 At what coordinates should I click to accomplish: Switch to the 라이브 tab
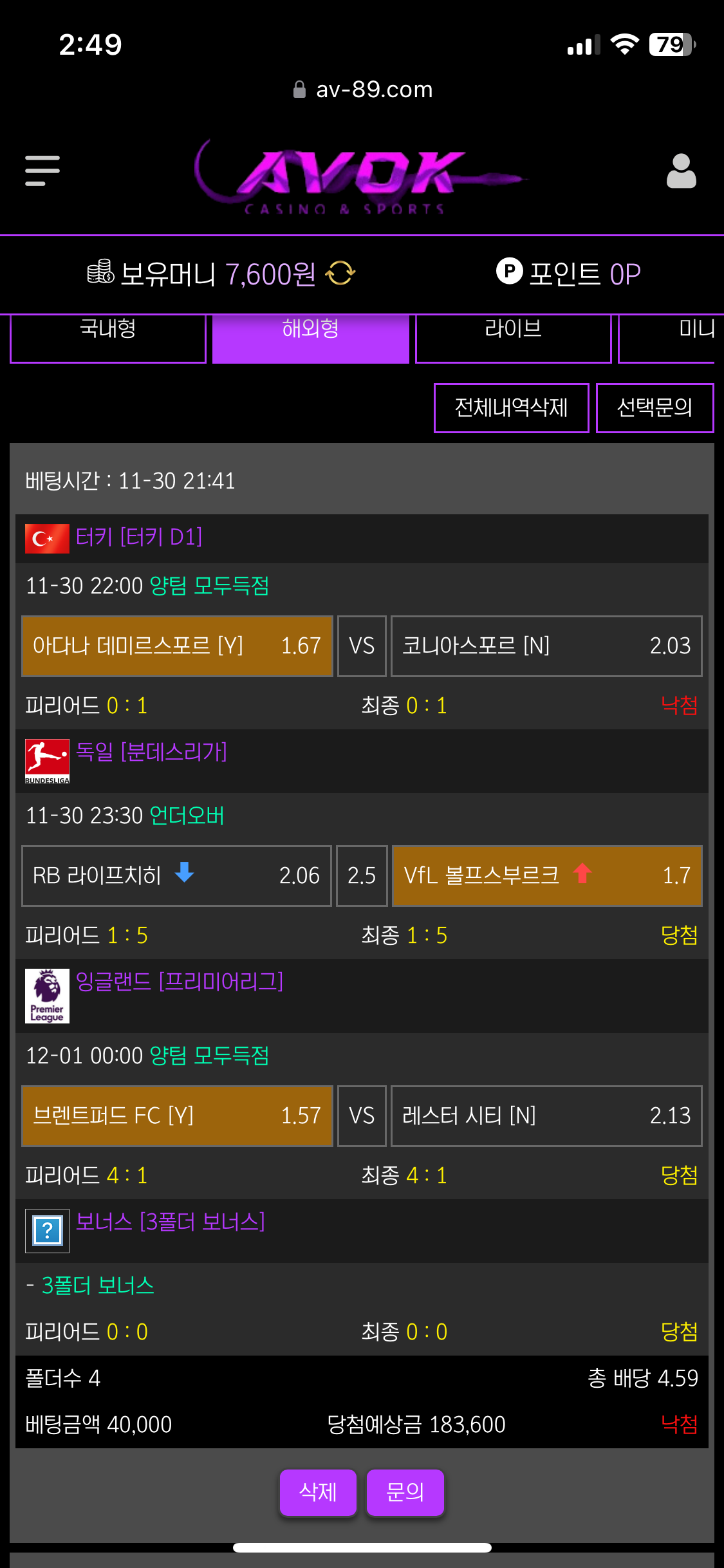(x=513, y=336)
